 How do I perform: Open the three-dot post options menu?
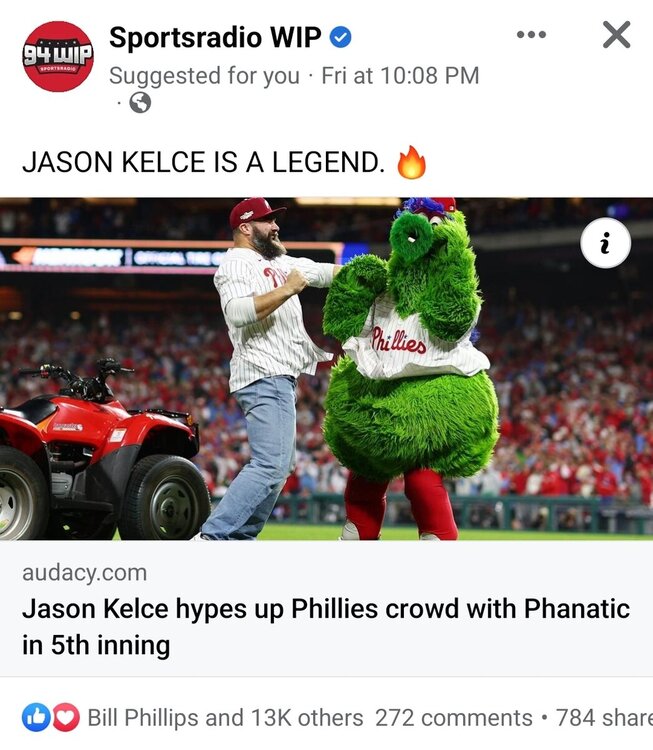click(531, 35)
